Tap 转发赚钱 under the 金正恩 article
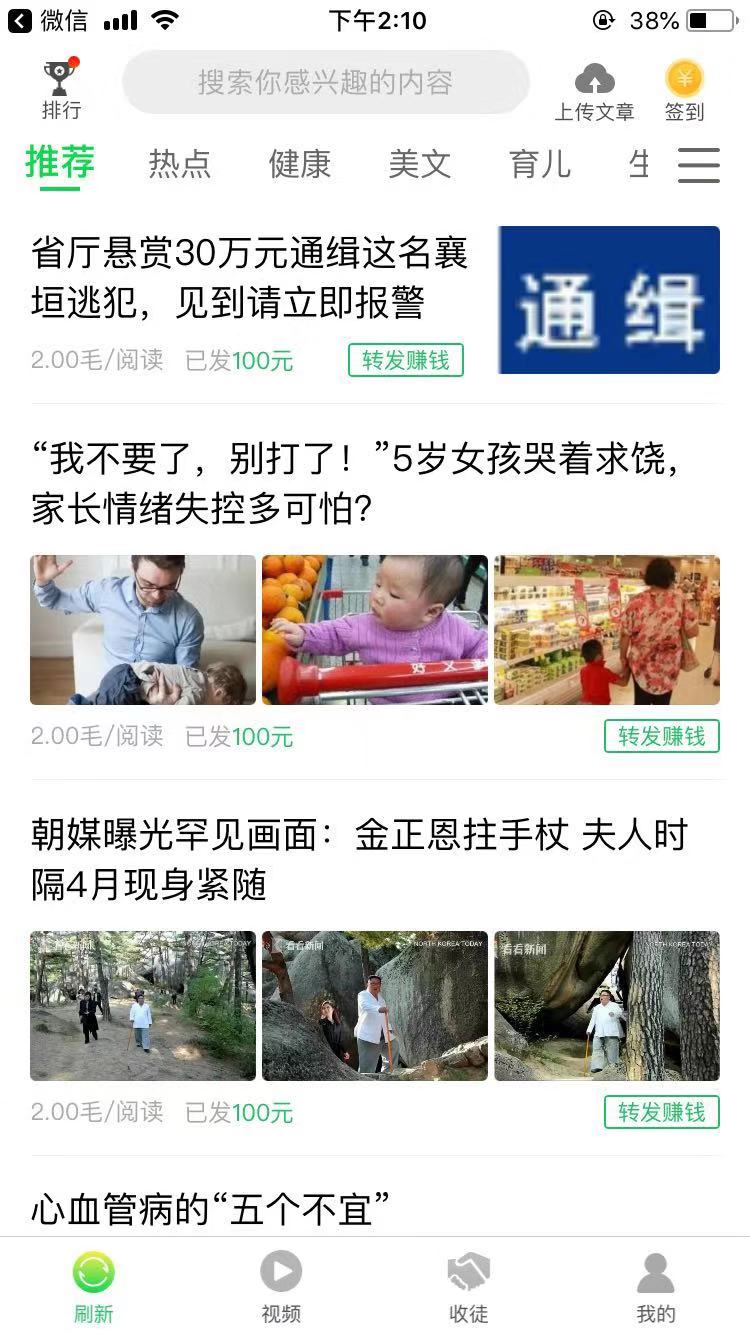The height and width of the screenshot is (1334, 750). tap(662, 1112)
